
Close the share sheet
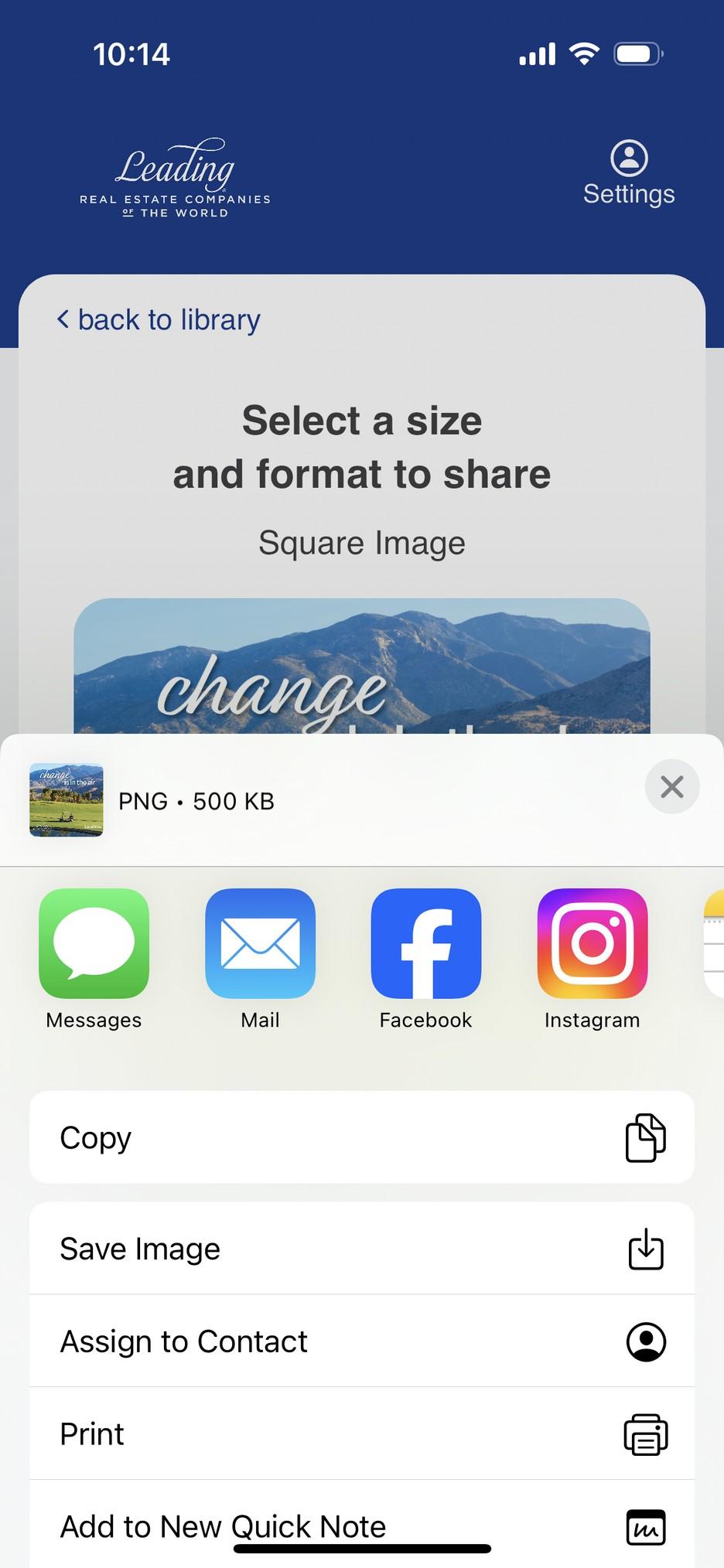coord(671,787)
